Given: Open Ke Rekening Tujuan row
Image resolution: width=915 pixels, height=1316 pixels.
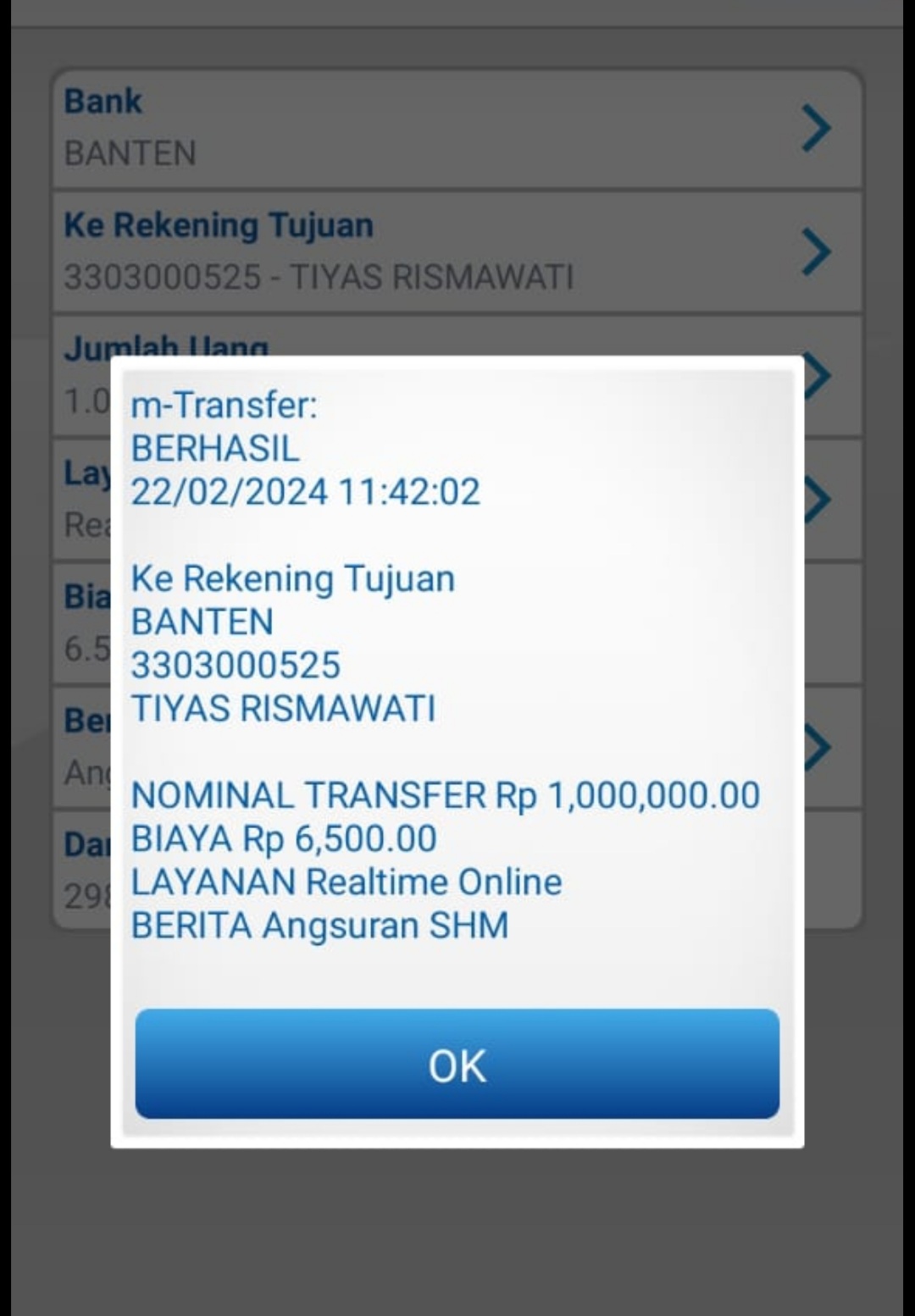Looking at the screenshot, I should pyautogui.click(x=456, y=252).
